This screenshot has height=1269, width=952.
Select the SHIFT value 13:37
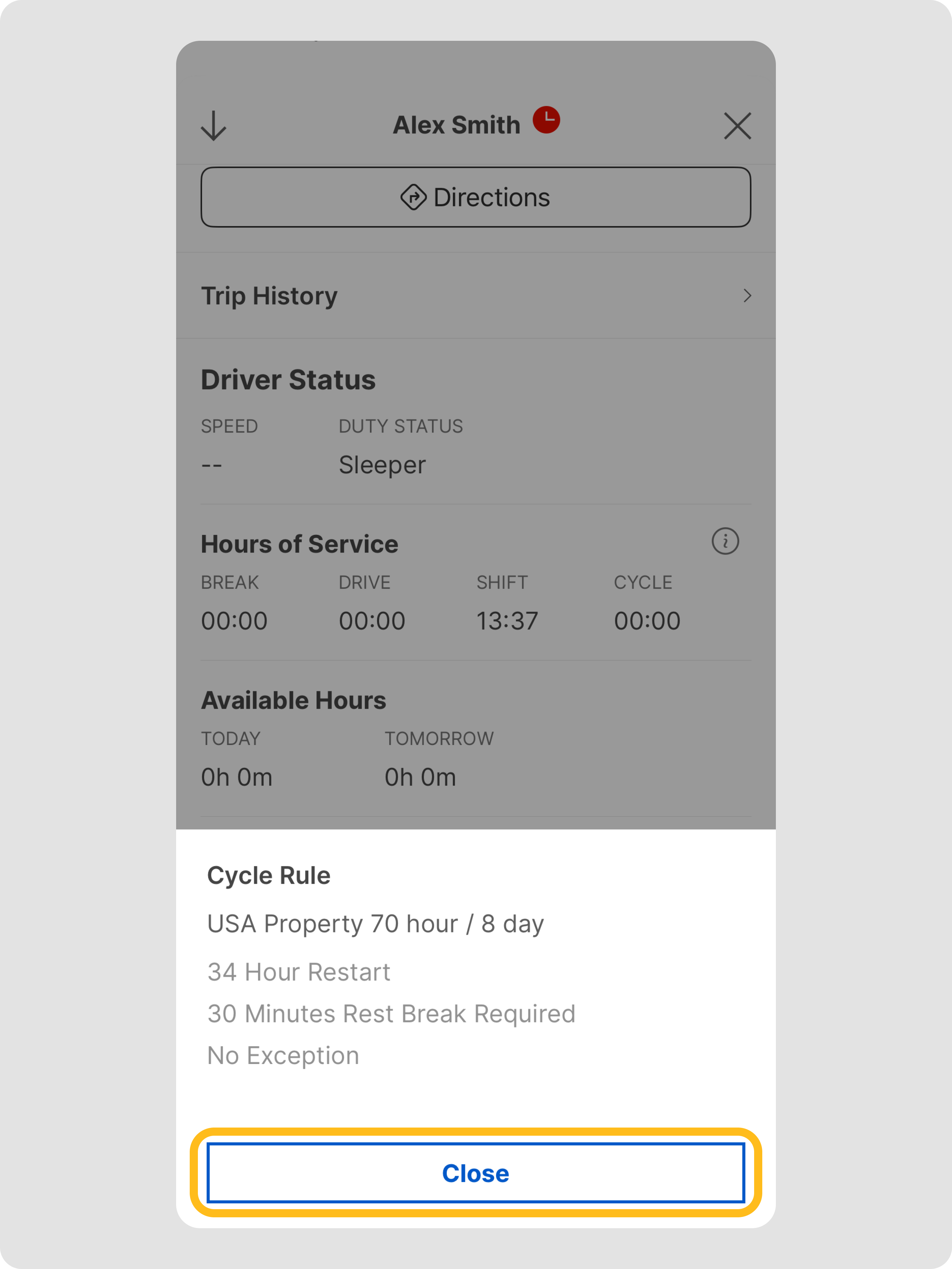click(507, 621)
